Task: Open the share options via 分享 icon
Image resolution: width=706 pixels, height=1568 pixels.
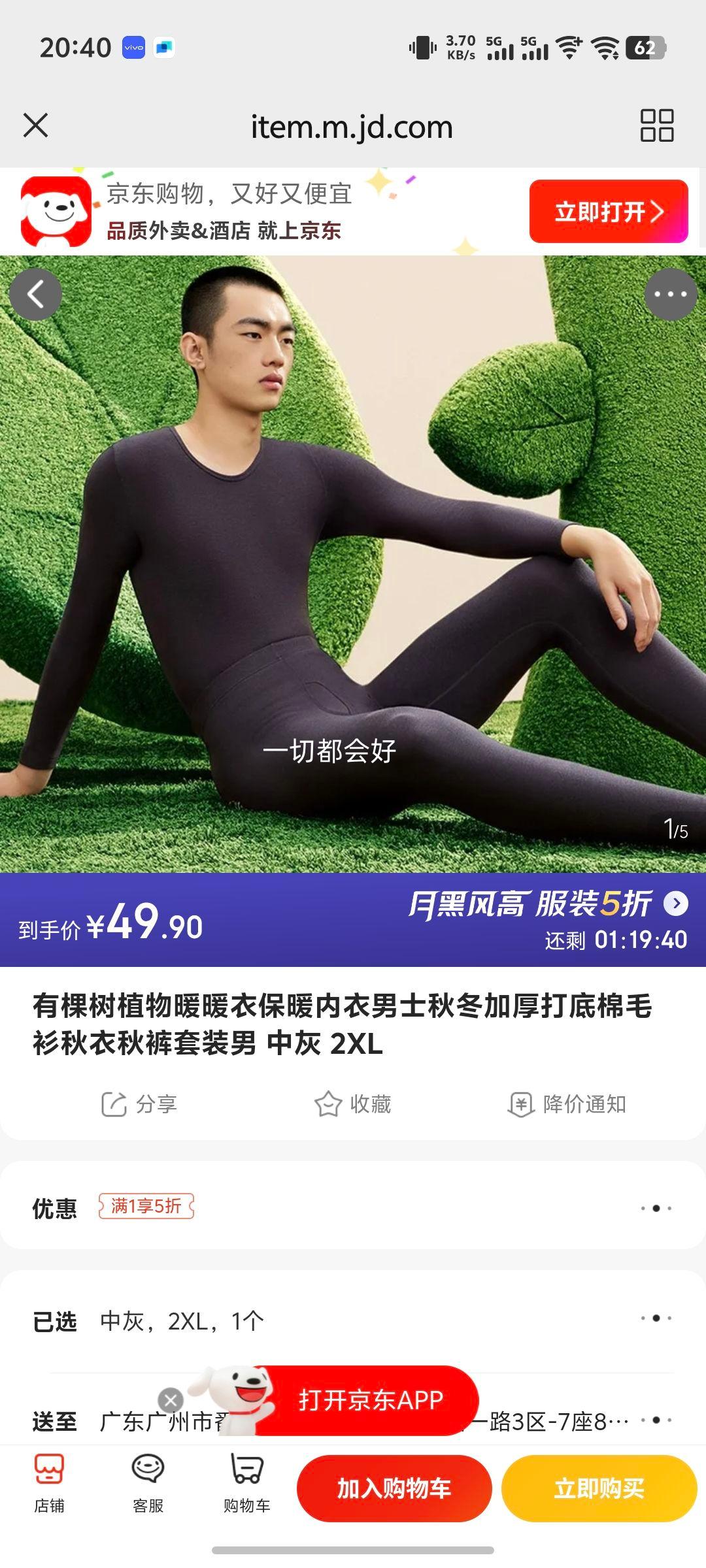Action: (x=143, y=1104)
